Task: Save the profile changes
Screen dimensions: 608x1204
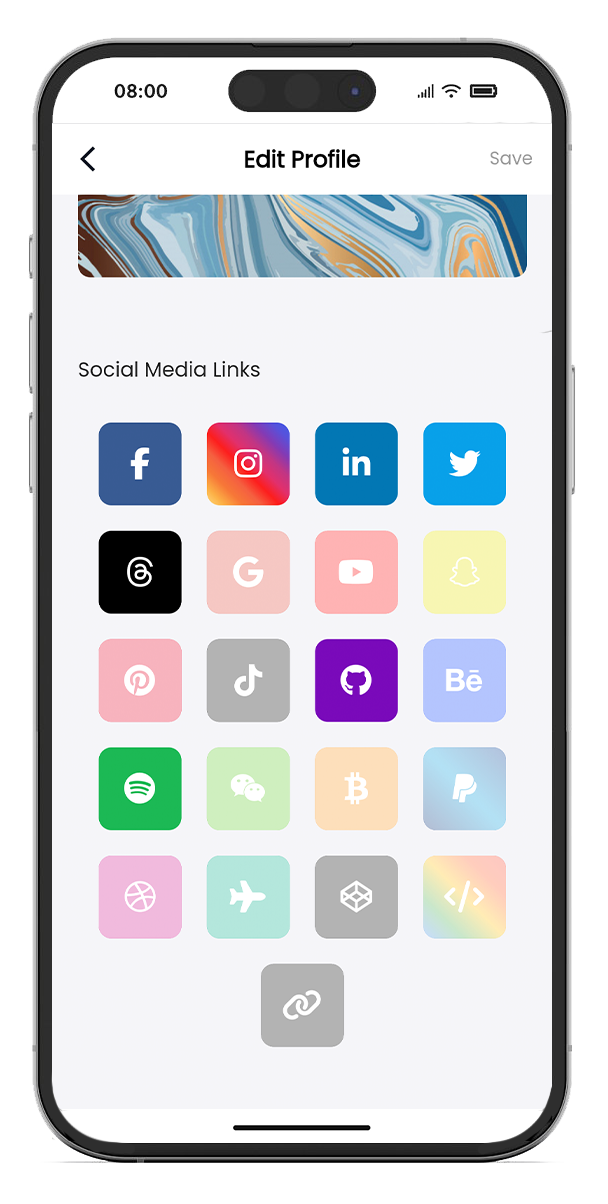Action: click(510, 159)
